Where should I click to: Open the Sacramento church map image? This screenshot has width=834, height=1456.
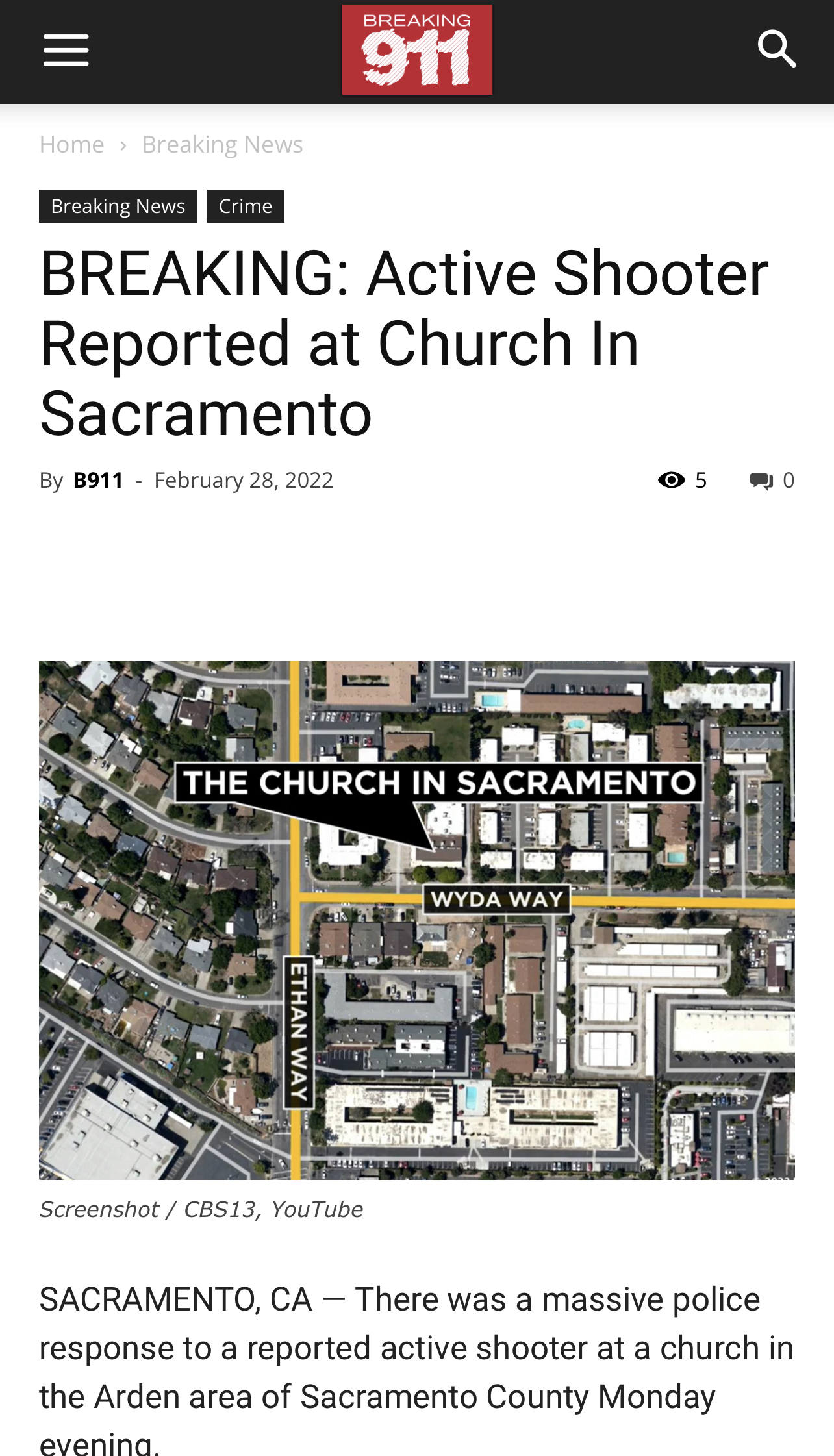[417, 920]
